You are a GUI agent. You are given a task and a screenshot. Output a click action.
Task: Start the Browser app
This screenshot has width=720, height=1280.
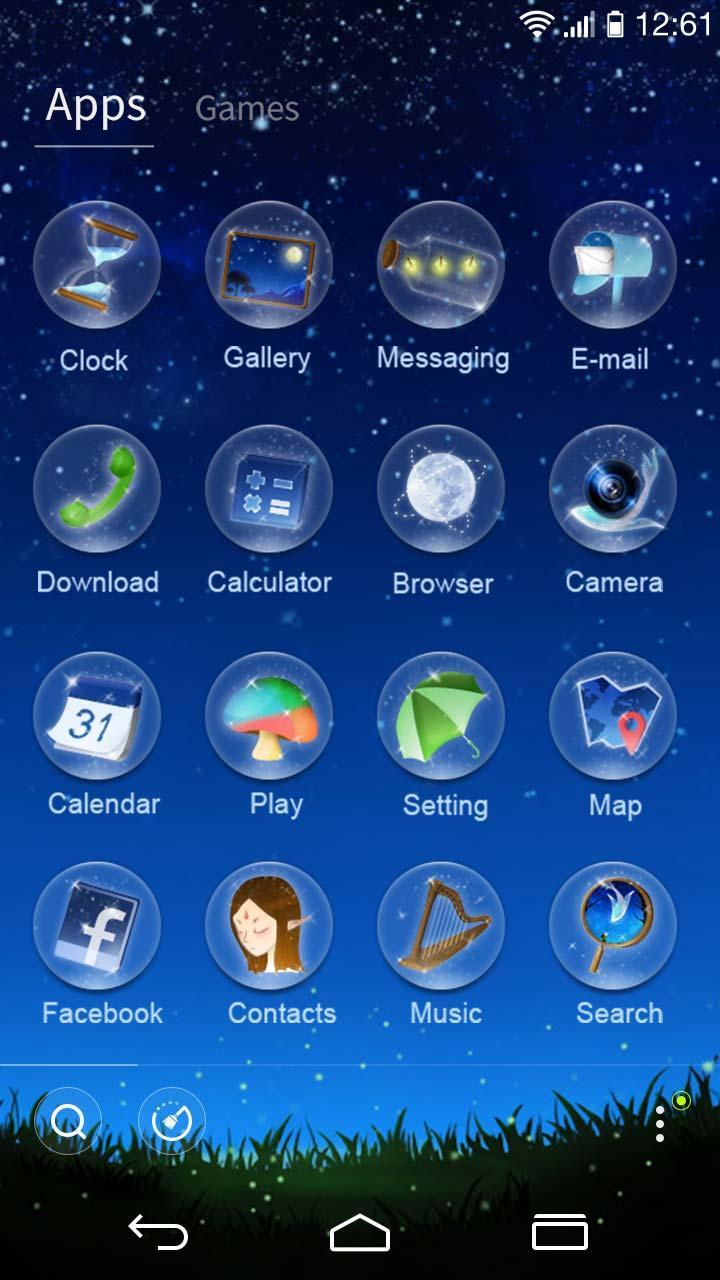(441, 488)
